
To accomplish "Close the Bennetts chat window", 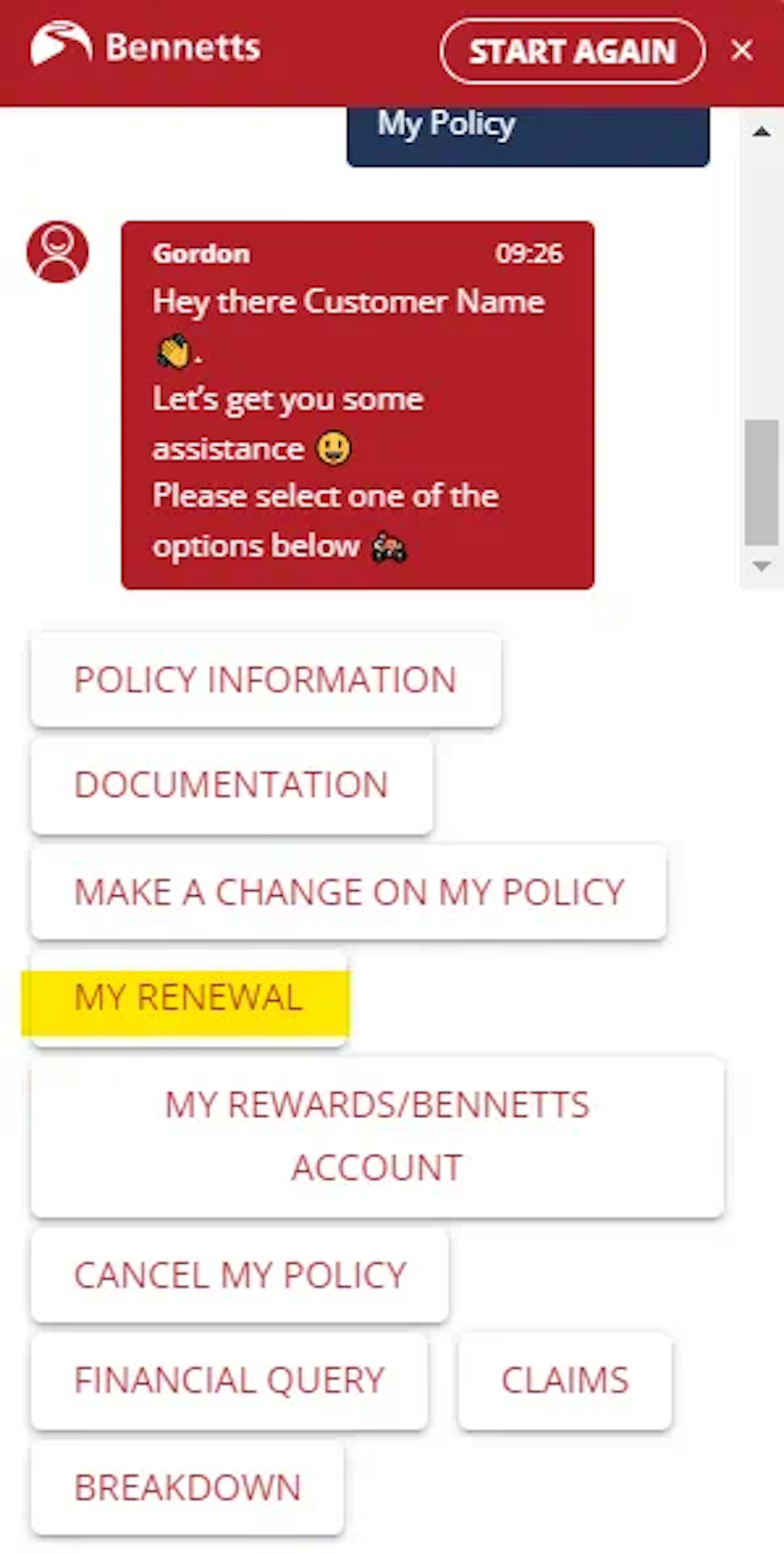I will (x=742, y=51).
